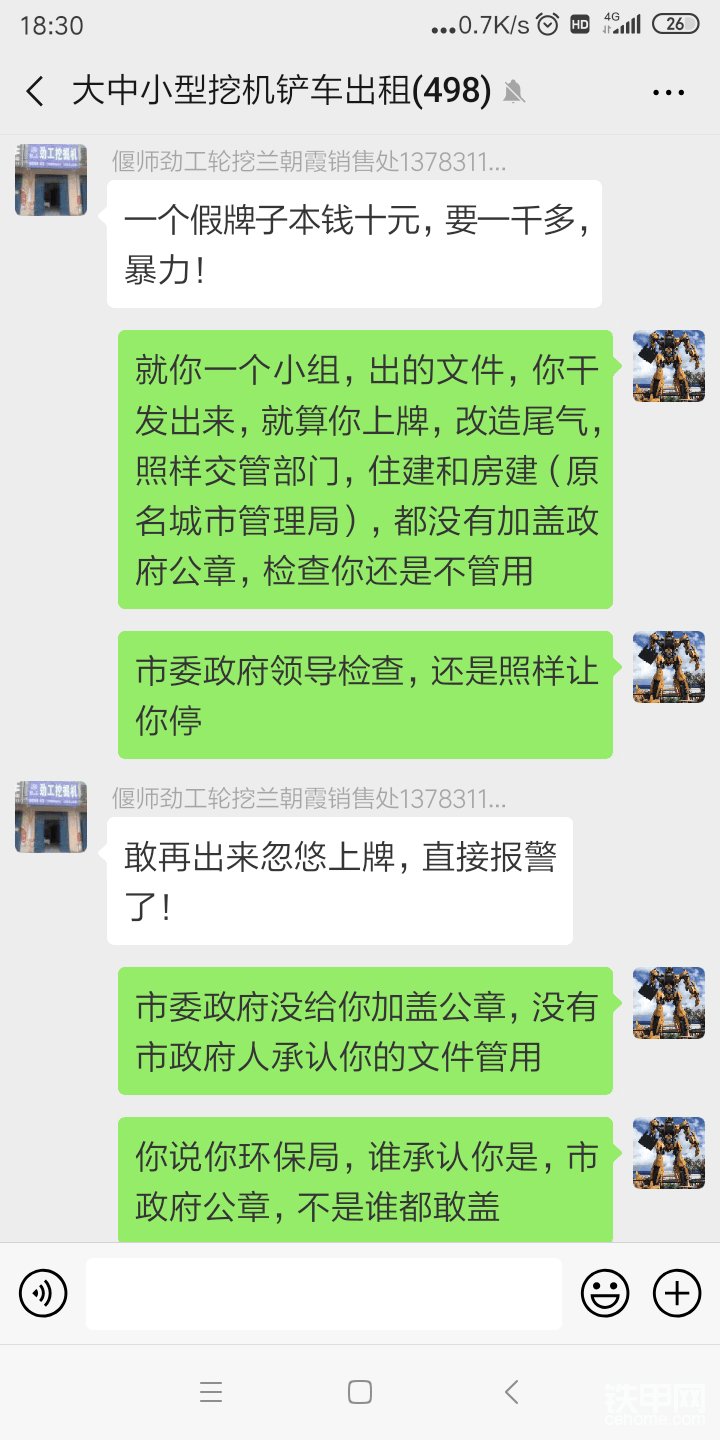Image resolution: width=720 pixels, height=1440 pixels.
Task: Switch to voice message input
Action: (x=43, y=1294)
